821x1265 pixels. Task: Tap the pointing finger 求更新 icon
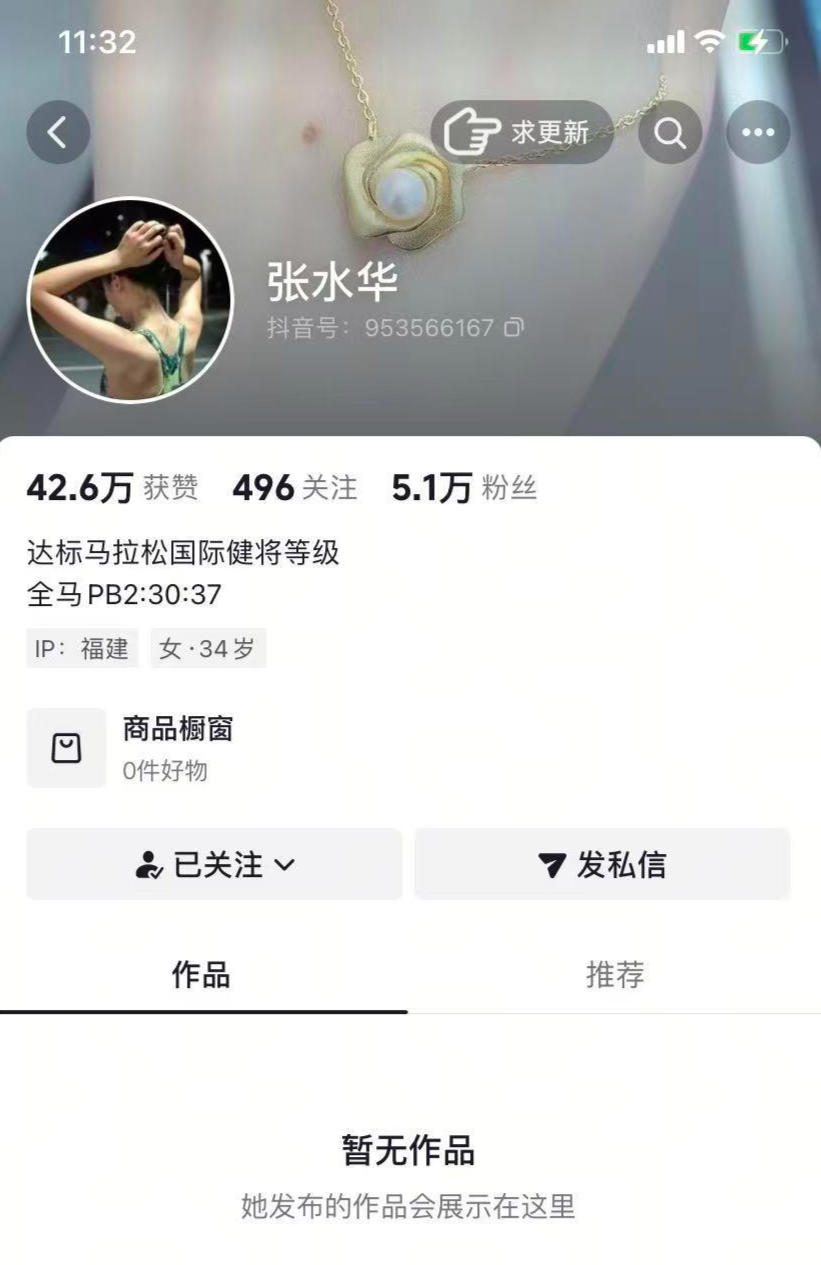(x=470, y=131)
